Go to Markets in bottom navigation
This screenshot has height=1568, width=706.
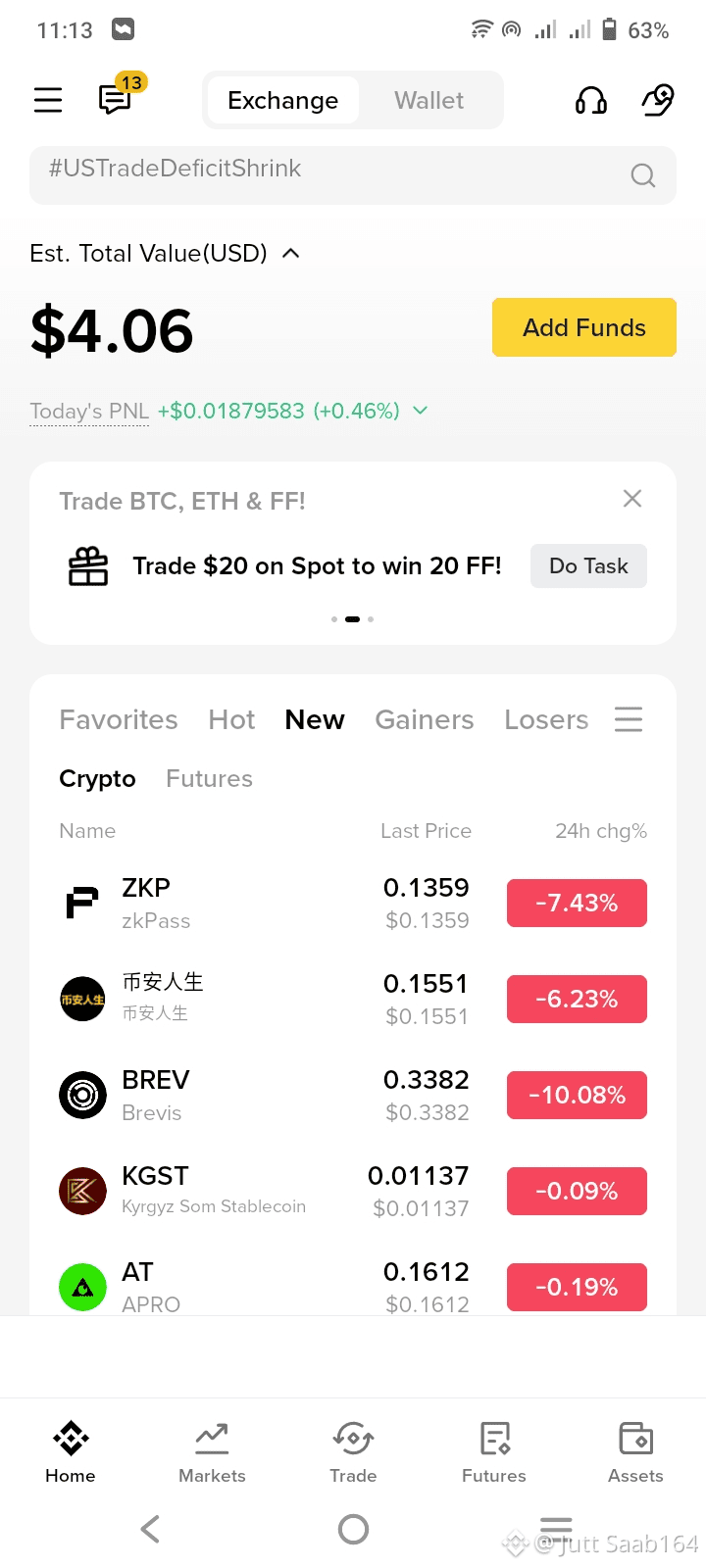click(x=212, y=1452)
